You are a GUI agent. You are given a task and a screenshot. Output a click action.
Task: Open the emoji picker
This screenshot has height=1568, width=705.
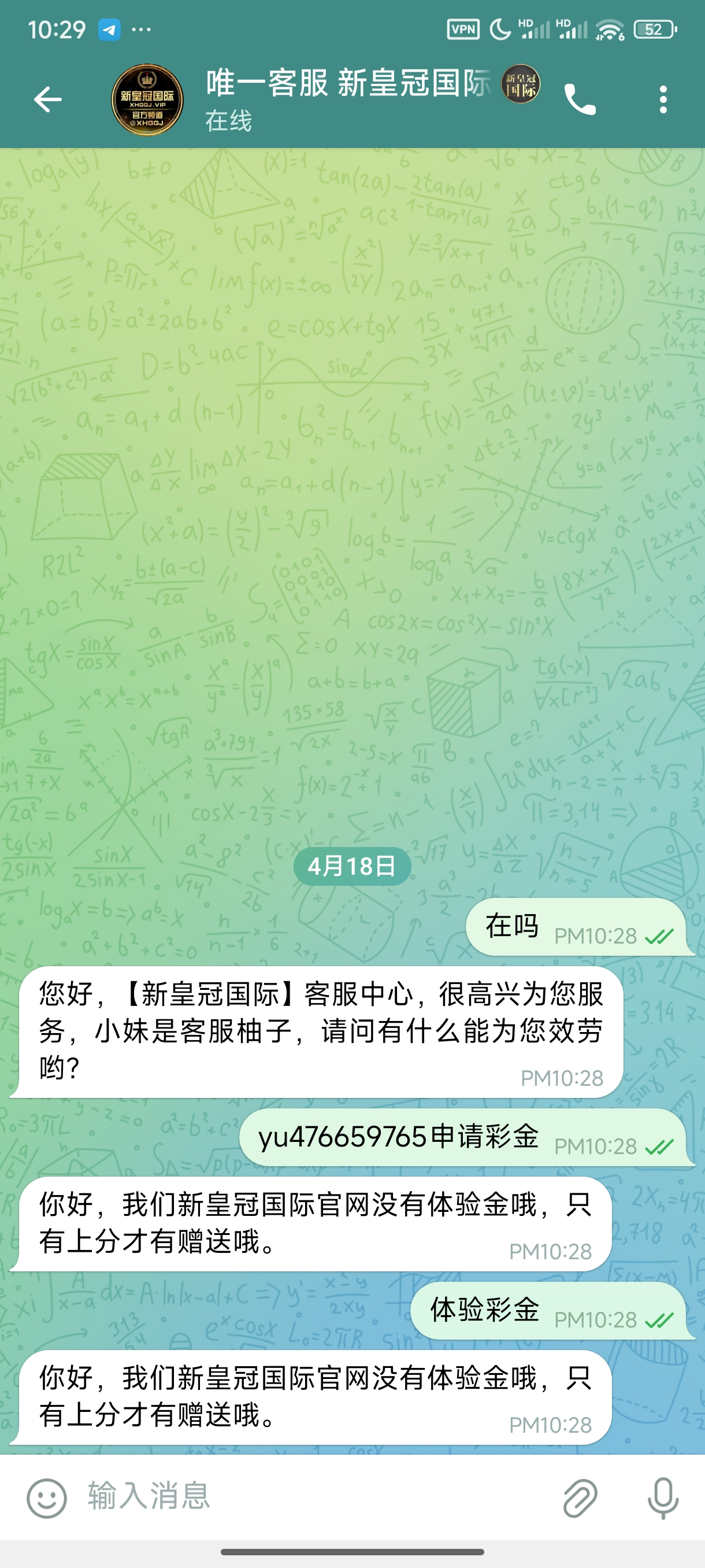[x=46, y=1498]
